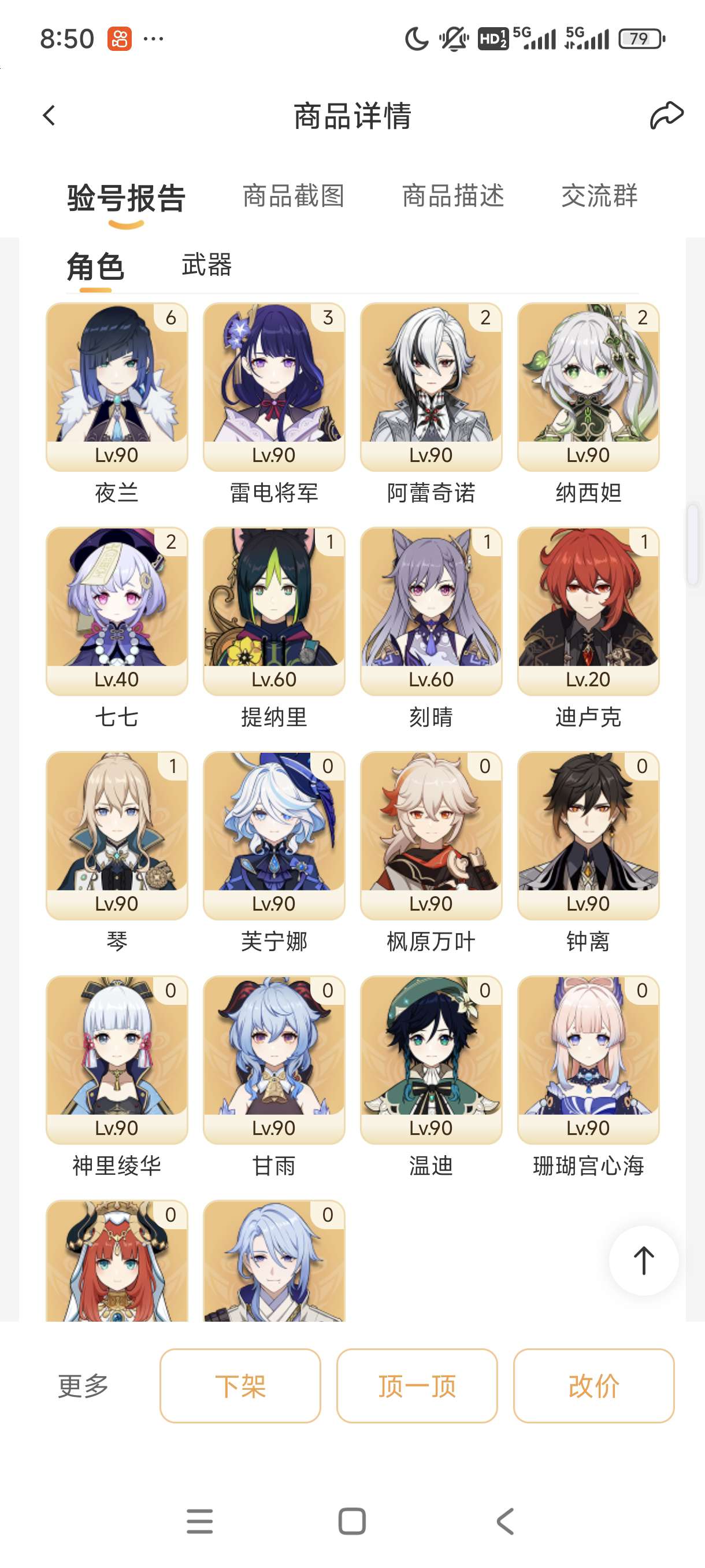This screenshot has height=1568, width=705.
Task: Bump listing with 顶一顶
Action: click(417, 1386)
